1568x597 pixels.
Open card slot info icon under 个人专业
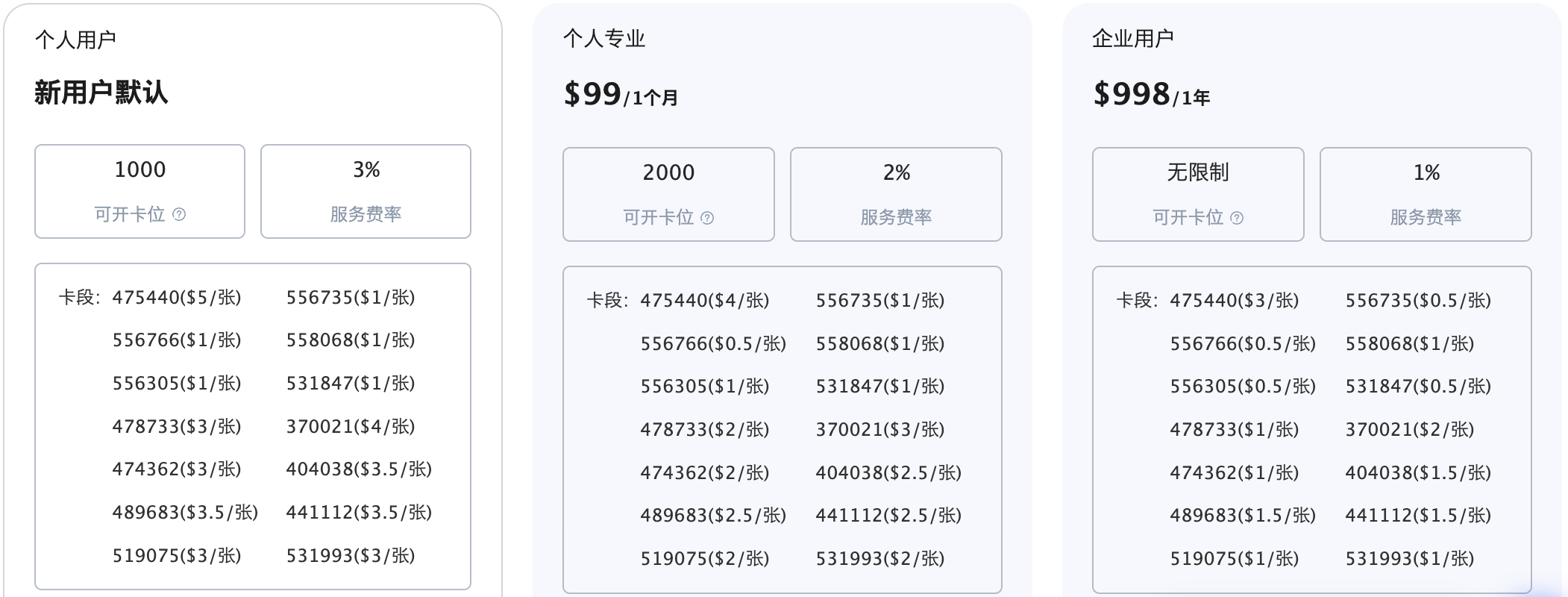[707, 218]
